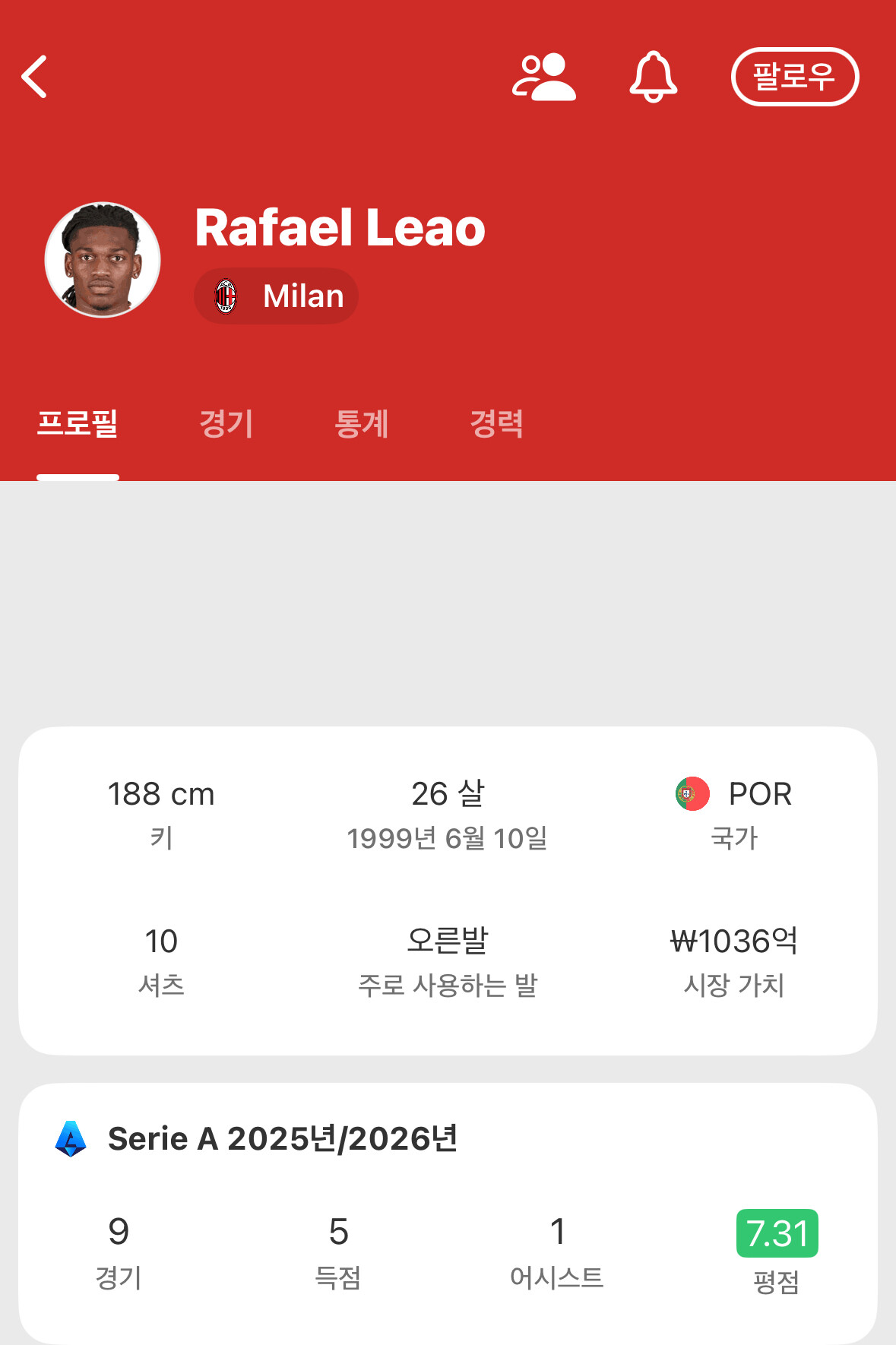View Rafael Leao's profile photo
This screenshot has height=1345, width=896.
(x=103, y=259)
